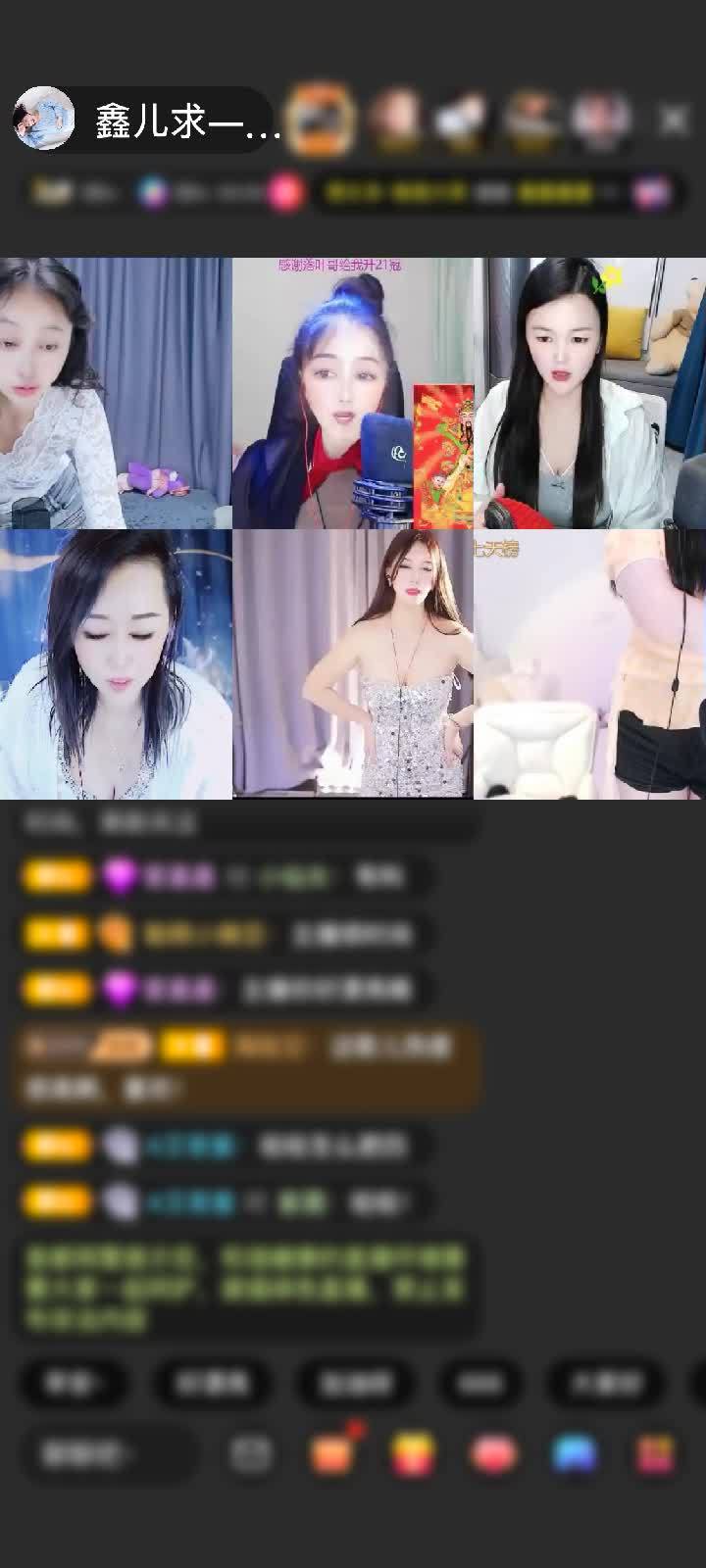706x1568 pixels.
Task: Close the live stream room
Action: tap(674, 121)
